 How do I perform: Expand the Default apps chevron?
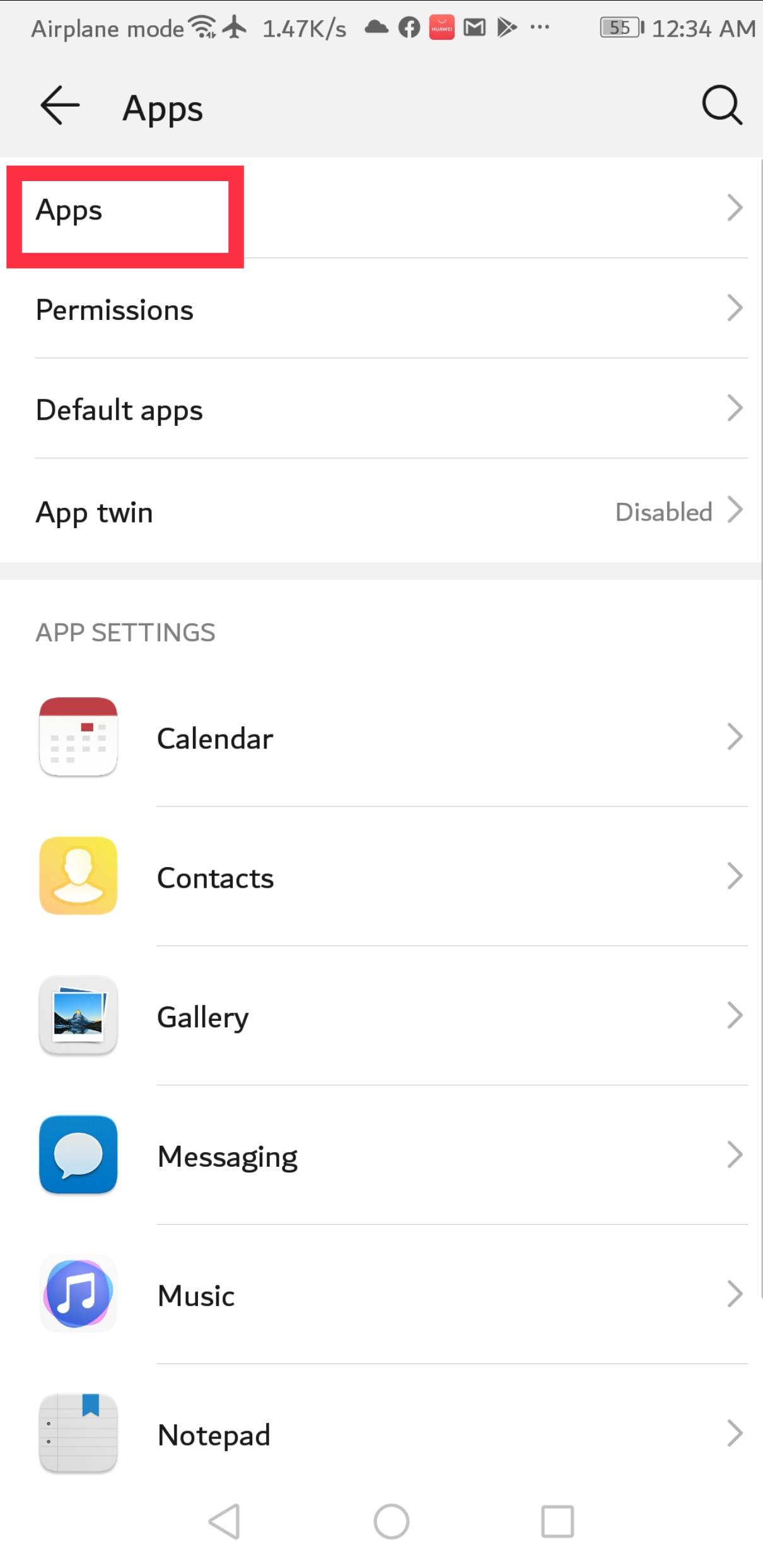[735, 409]
